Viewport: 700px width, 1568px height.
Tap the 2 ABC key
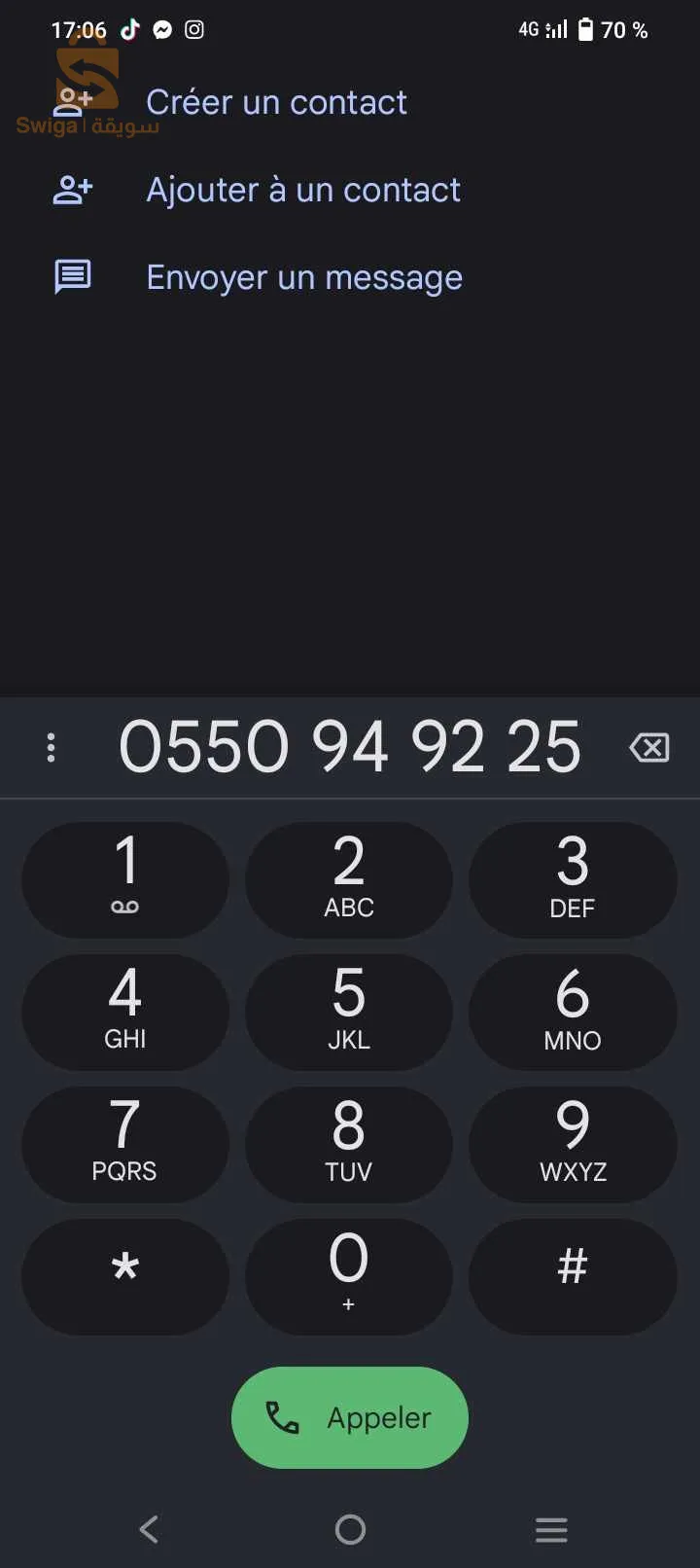pos(349,879)
